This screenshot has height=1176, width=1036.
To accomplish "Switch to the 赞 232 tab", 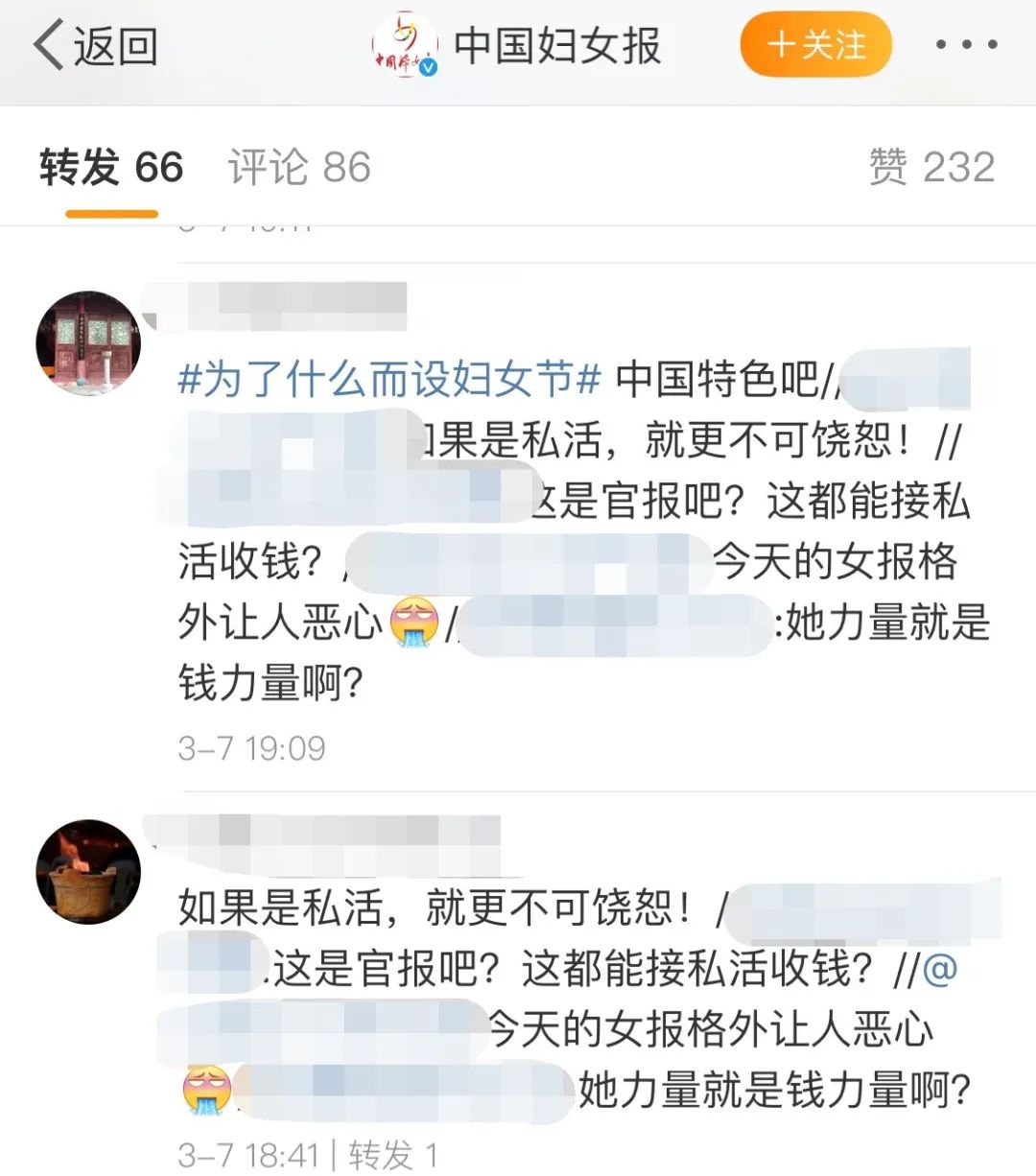I will [930, 168].
